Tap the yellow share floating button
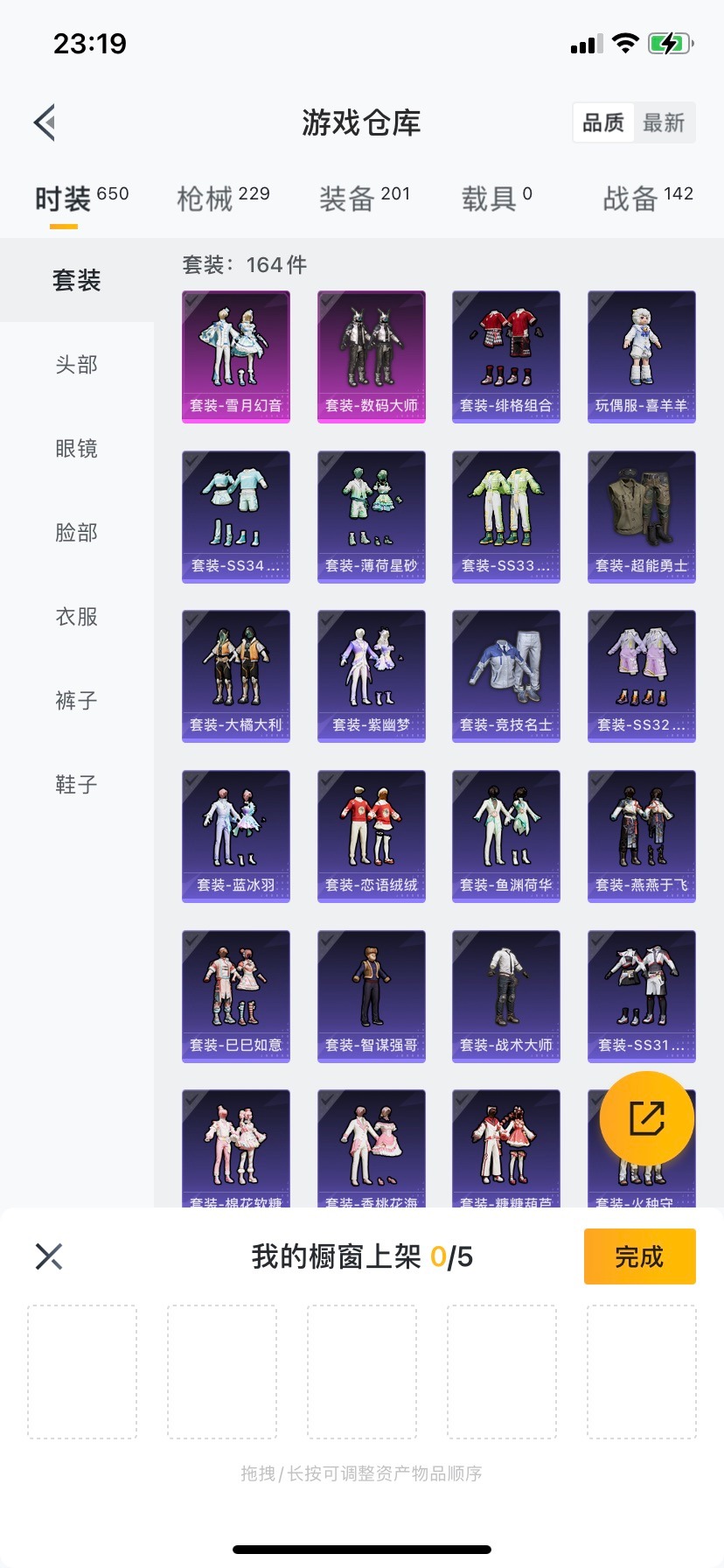724x1568 pixels. [647, 1118]
